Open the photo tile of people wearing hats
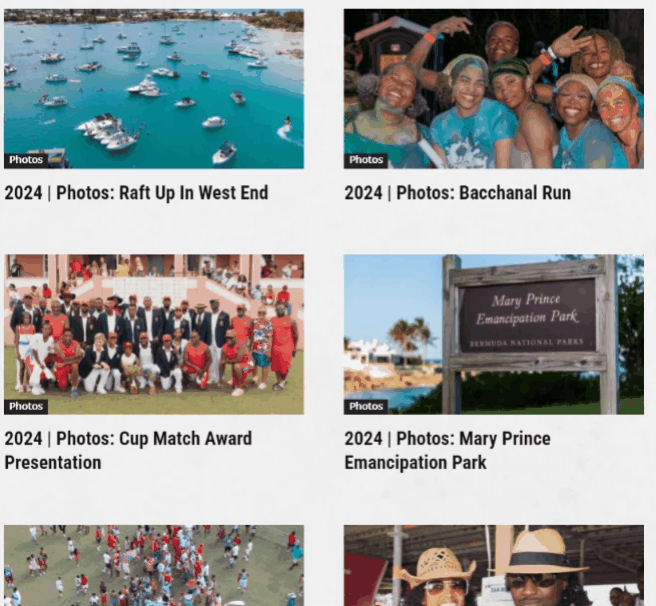The image size is (656, 606). pos(493,567)
